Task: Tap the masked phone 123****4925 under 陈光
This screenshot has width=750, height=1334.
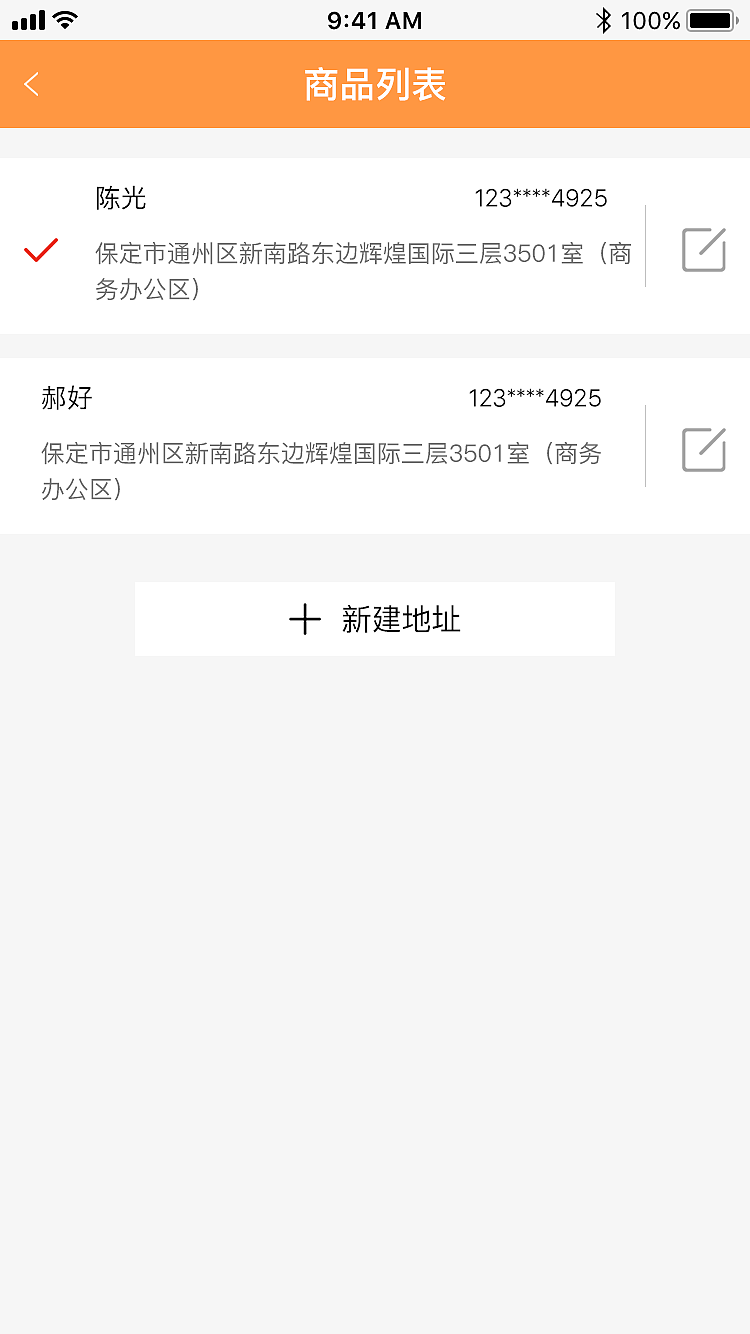Action: tap(539, 198)
